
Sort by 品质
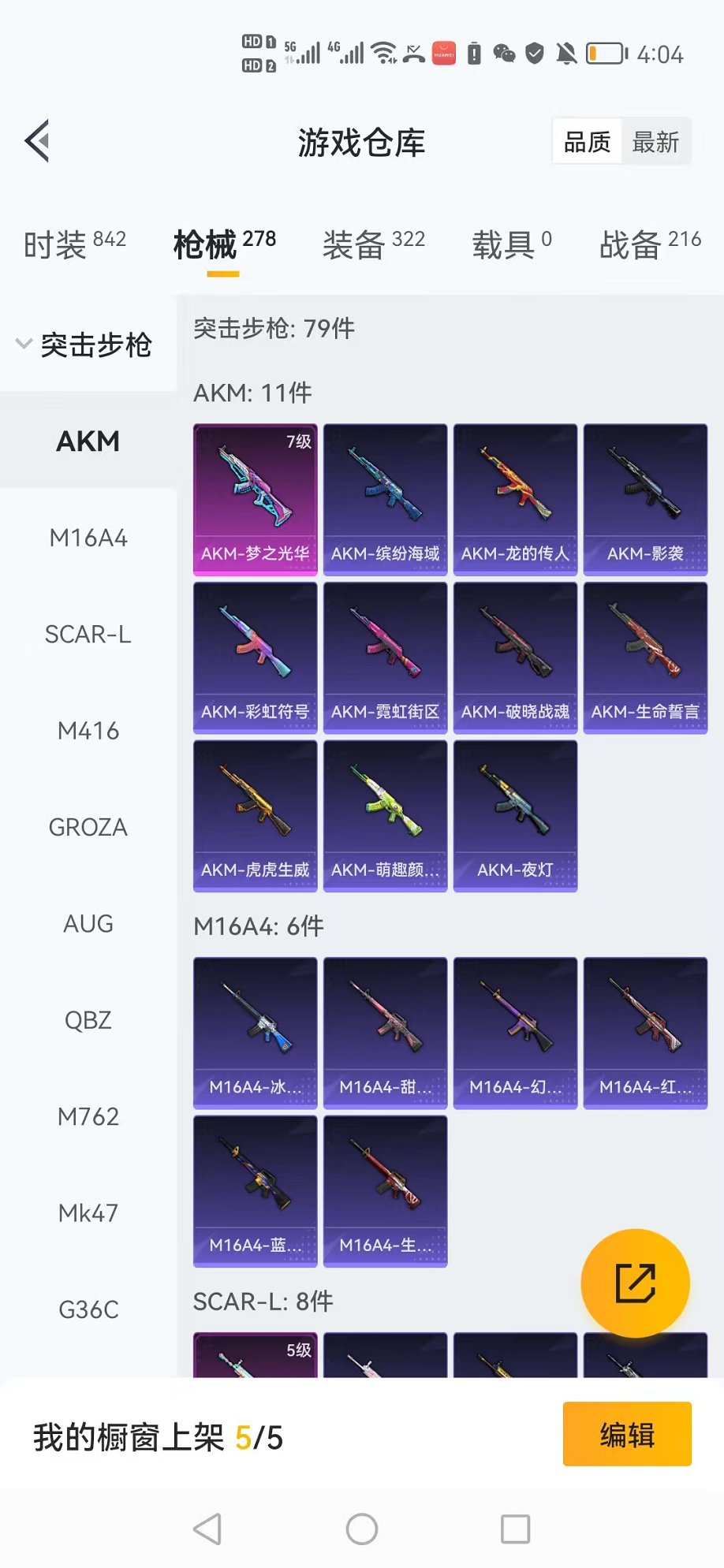[x=588, y=142]
